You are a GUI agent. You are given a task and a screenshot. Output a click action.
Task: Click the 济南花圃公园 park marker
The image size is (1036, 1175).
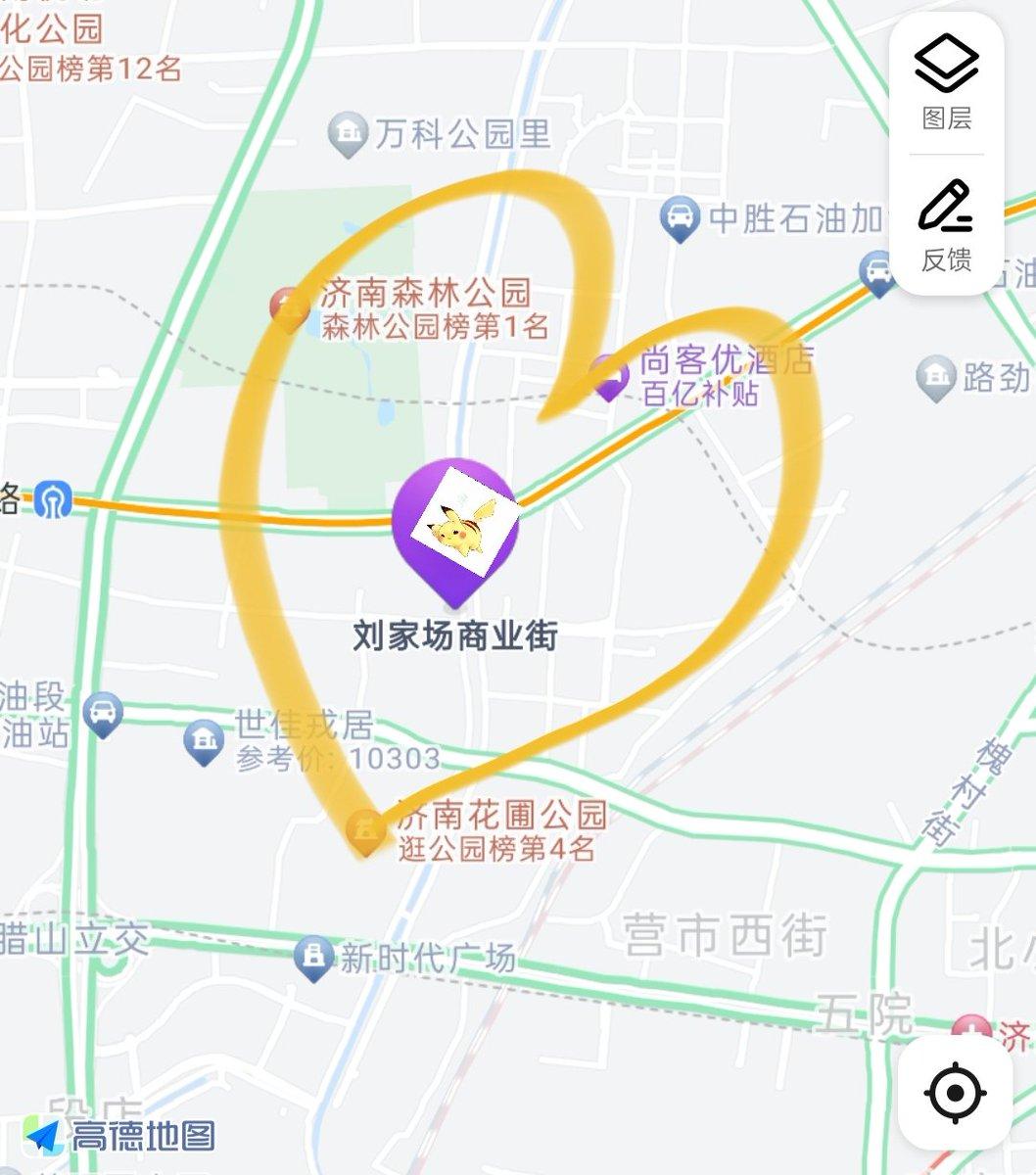(365, 827)
